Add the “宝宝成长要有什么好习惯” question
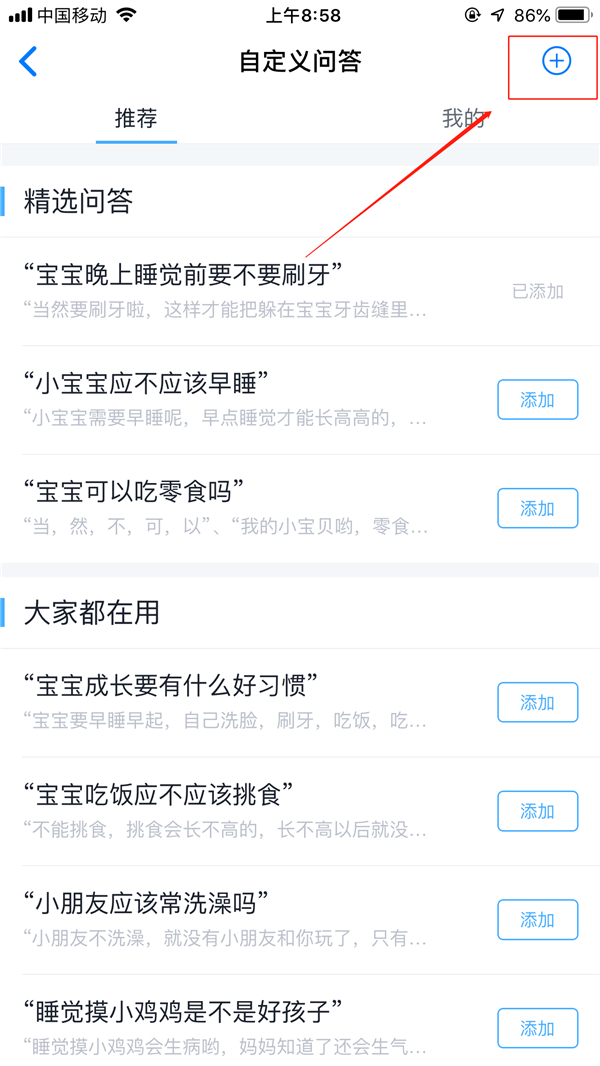This screenshot has width=600, height=1066. pos(537,703)
